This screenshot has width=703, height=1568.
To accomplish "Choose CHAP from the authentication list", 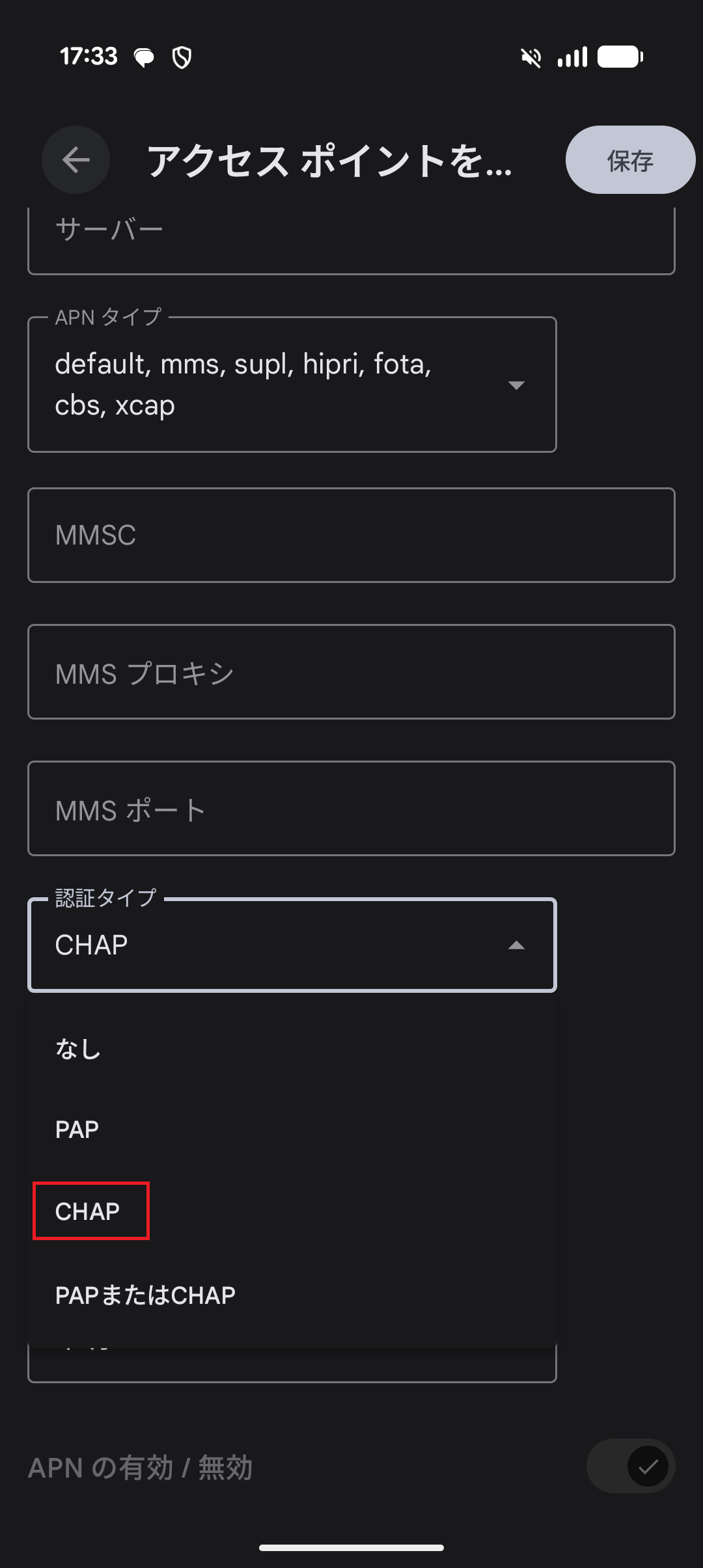I will pyautogui.click(x=90, y=1211).
